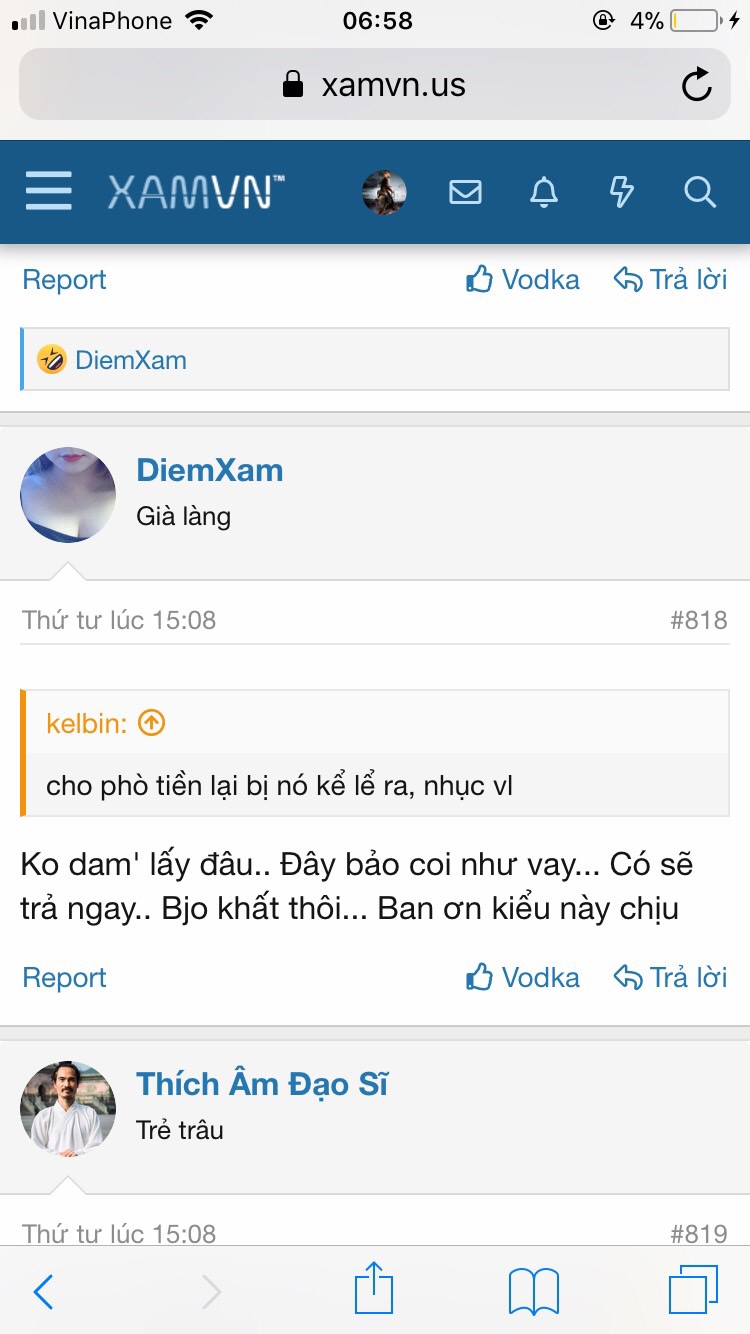View DiemXam's avatar picture
Image resolution: width=750 pixels, height=1334 pixels.
tap(68, 494)
